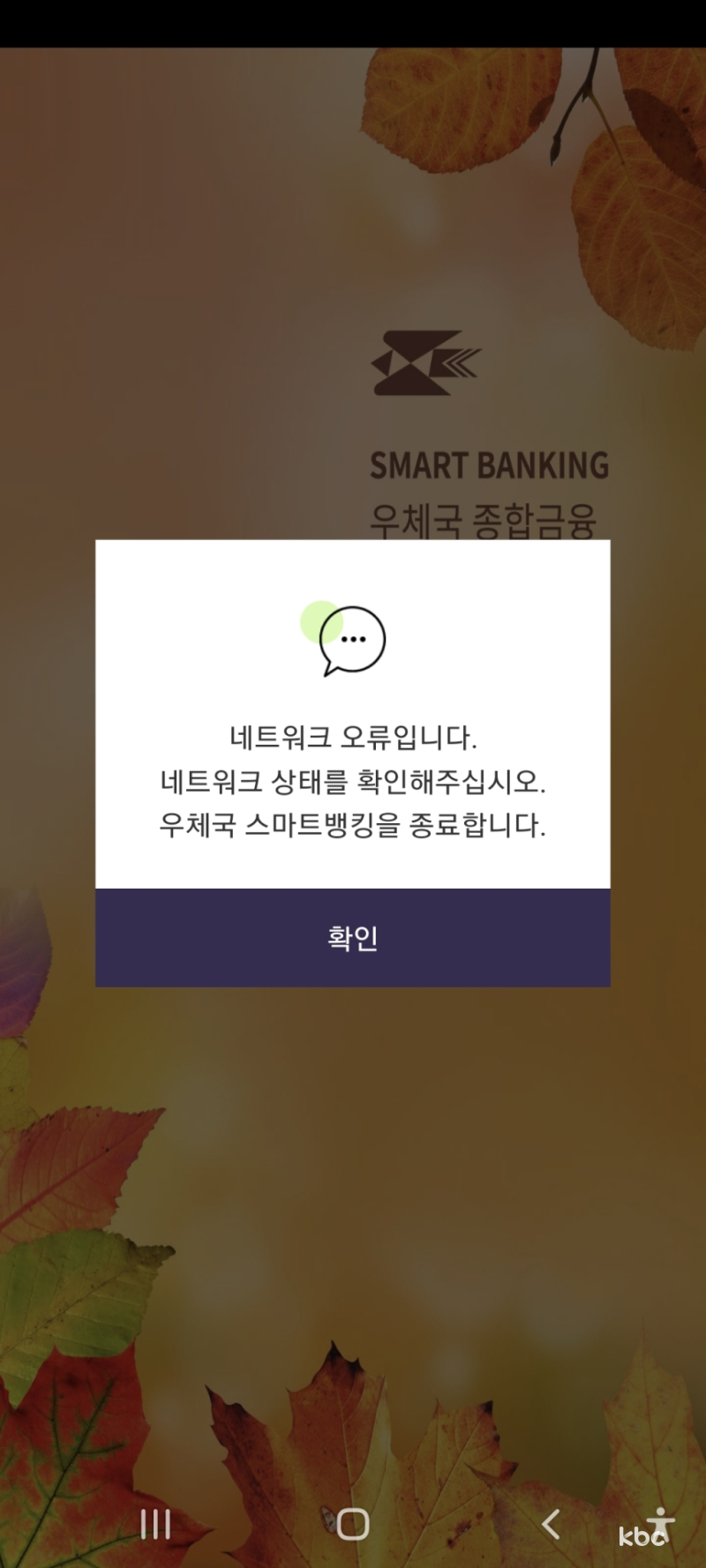The height and width of the screenshot is (1568, 706).
Task: Open the recent apps view
Action: 155,1524
